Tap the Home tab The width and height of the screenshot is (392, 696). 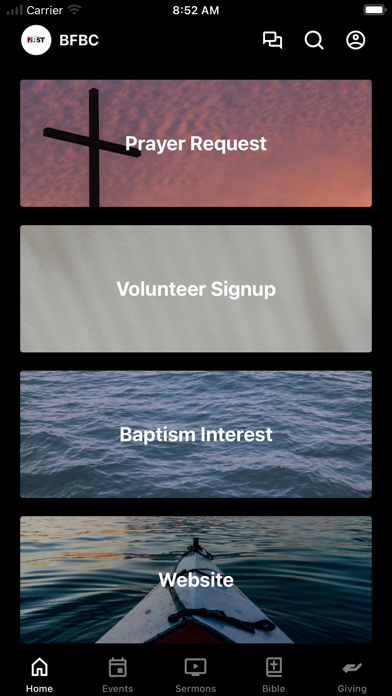coord(39,675)
